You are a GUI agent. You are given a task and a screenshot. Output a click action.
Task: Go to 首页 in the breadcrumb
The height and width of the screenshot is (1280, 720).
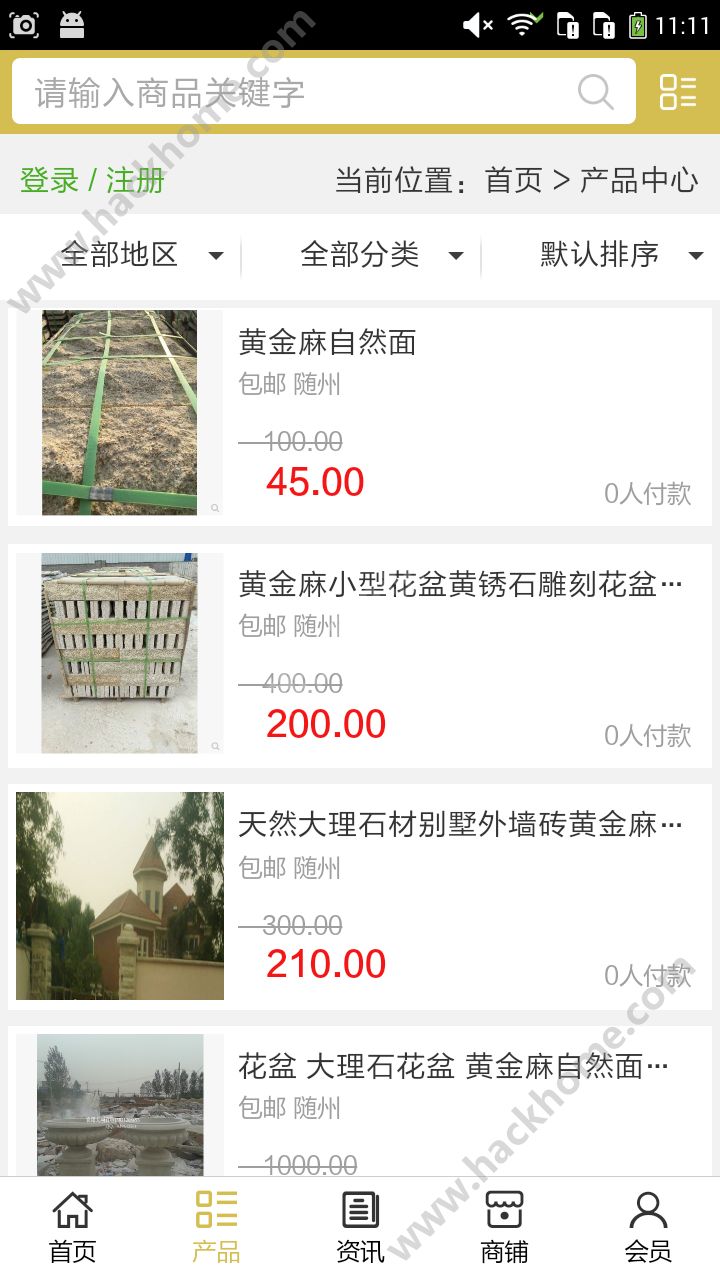513,180
